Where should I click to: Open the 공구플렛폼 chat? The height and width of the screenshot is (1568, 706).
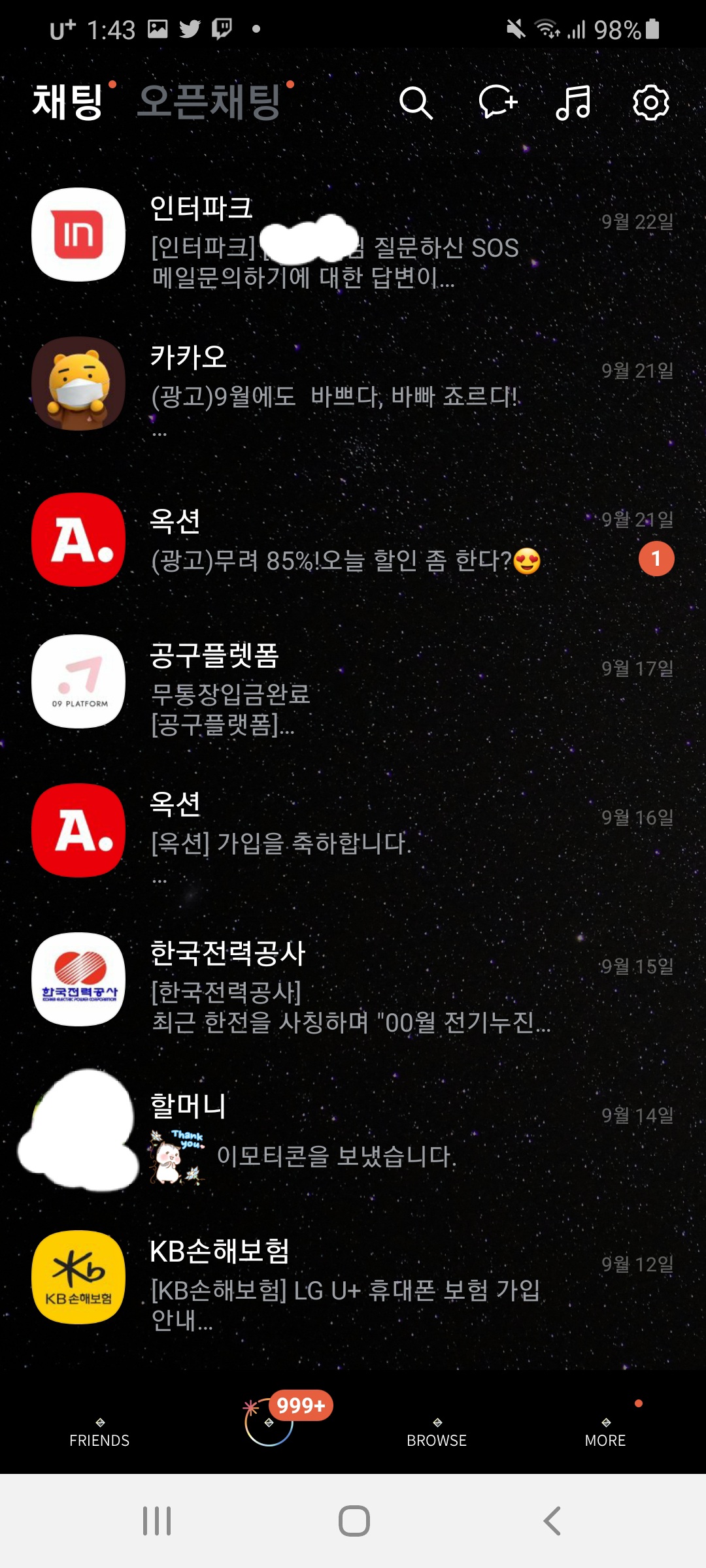click(x=353, y=686)
